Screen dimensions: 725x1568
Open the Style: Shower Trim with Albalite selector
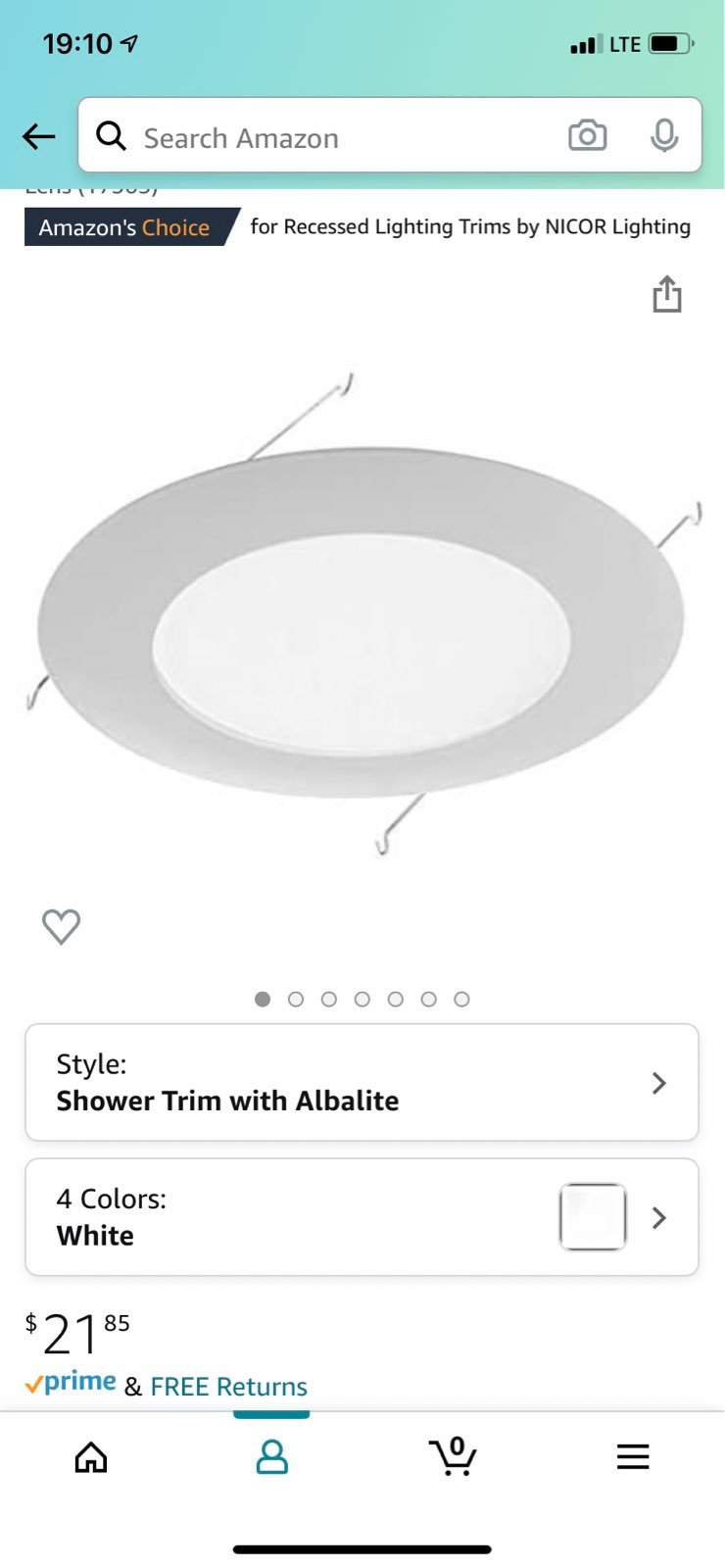coord(362,1082)
